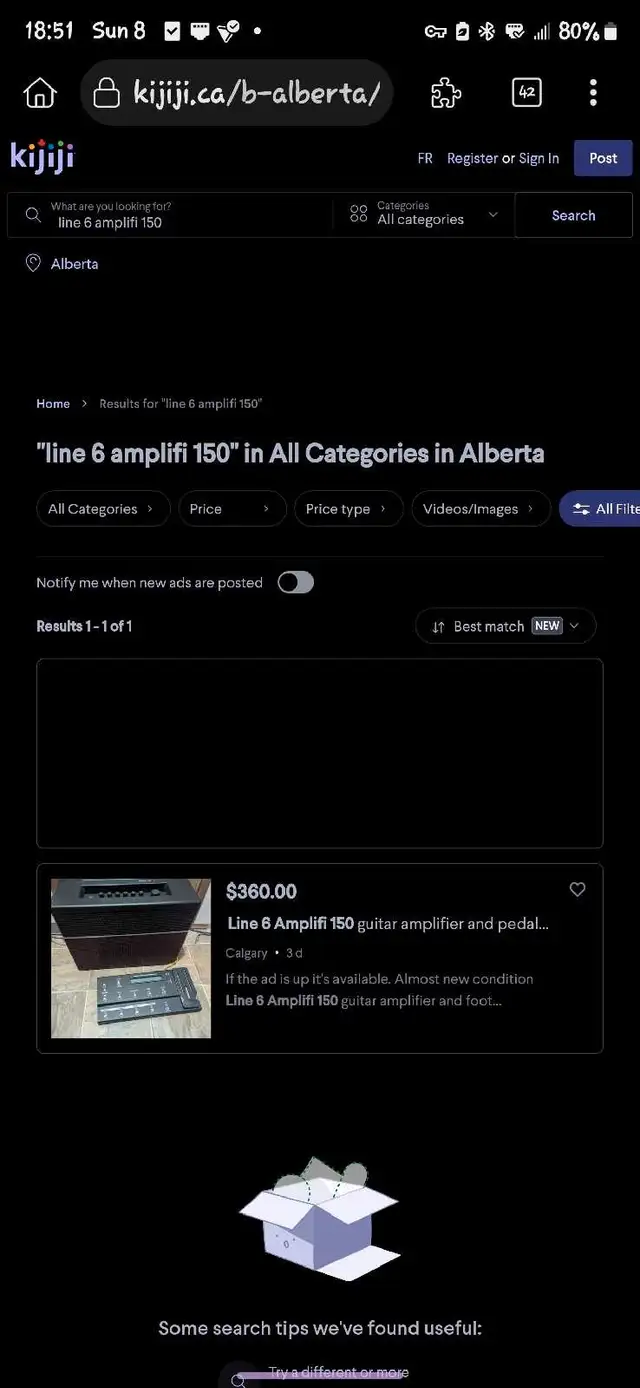The height and width of the screenshot is (1388, 640).
Task: Tap the browser home icon
Action: point(40,93)
